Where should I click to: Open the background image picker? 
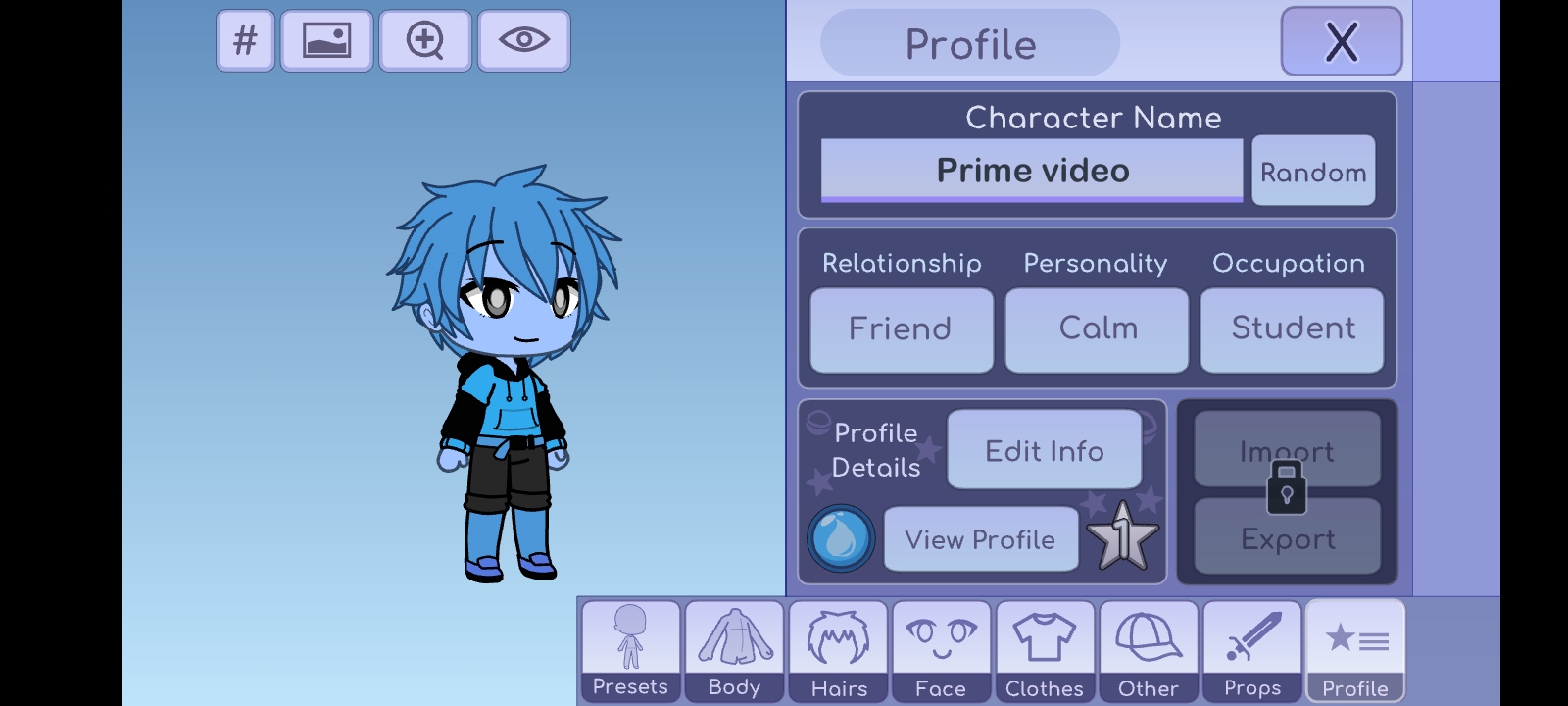(326, 40)
